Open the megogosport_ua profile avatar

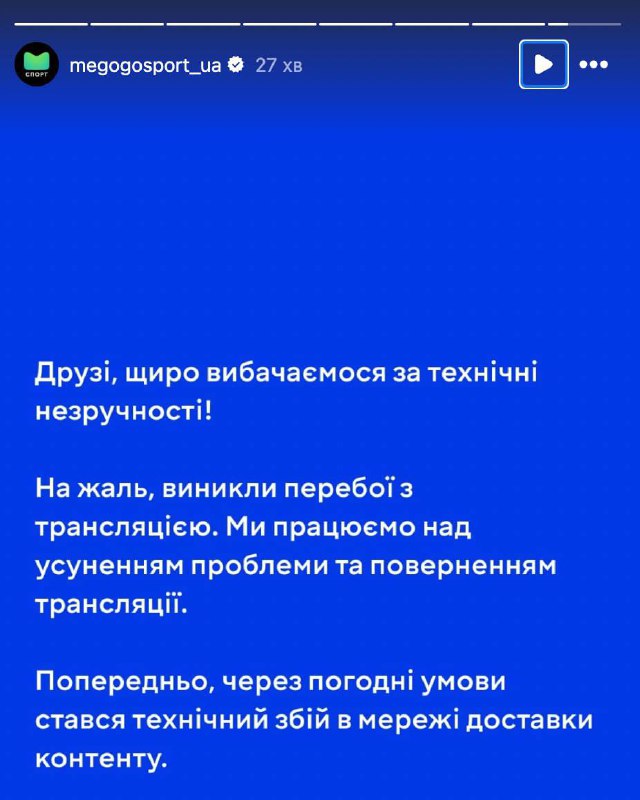[36, 65]
